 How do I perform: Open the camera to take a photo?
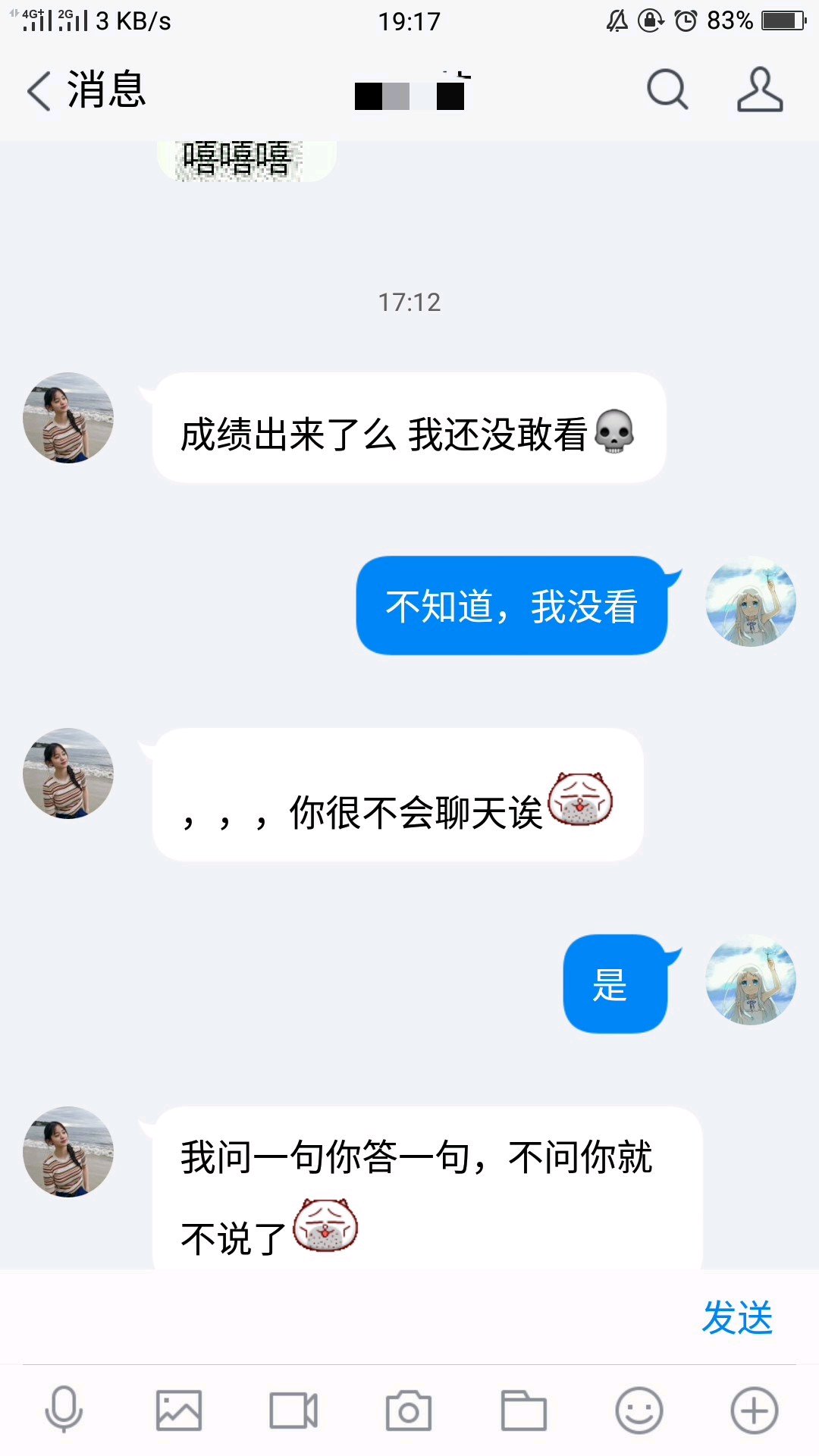point(409,1410)
